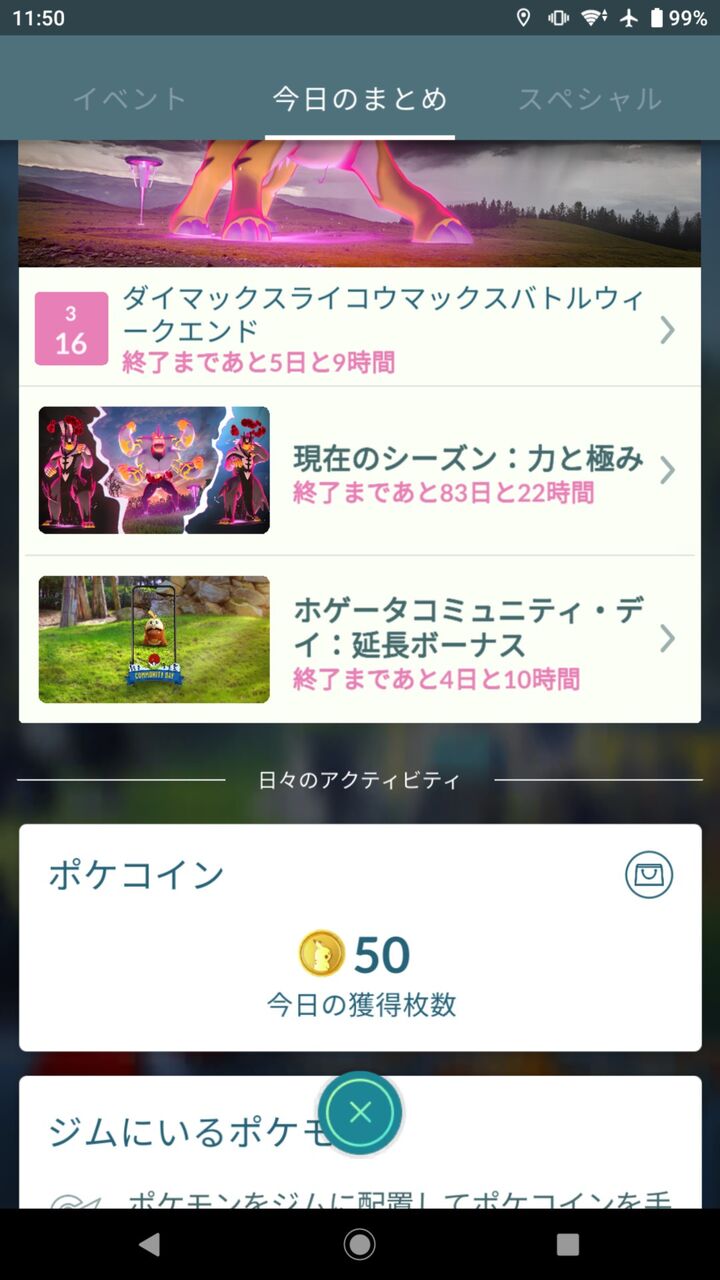Image resolution: width=720 pixels, height=1280 pixels.
Task: Open ホゲータコミュニティ・デイ：延長ボーナス event
Action: click(360, 638)
